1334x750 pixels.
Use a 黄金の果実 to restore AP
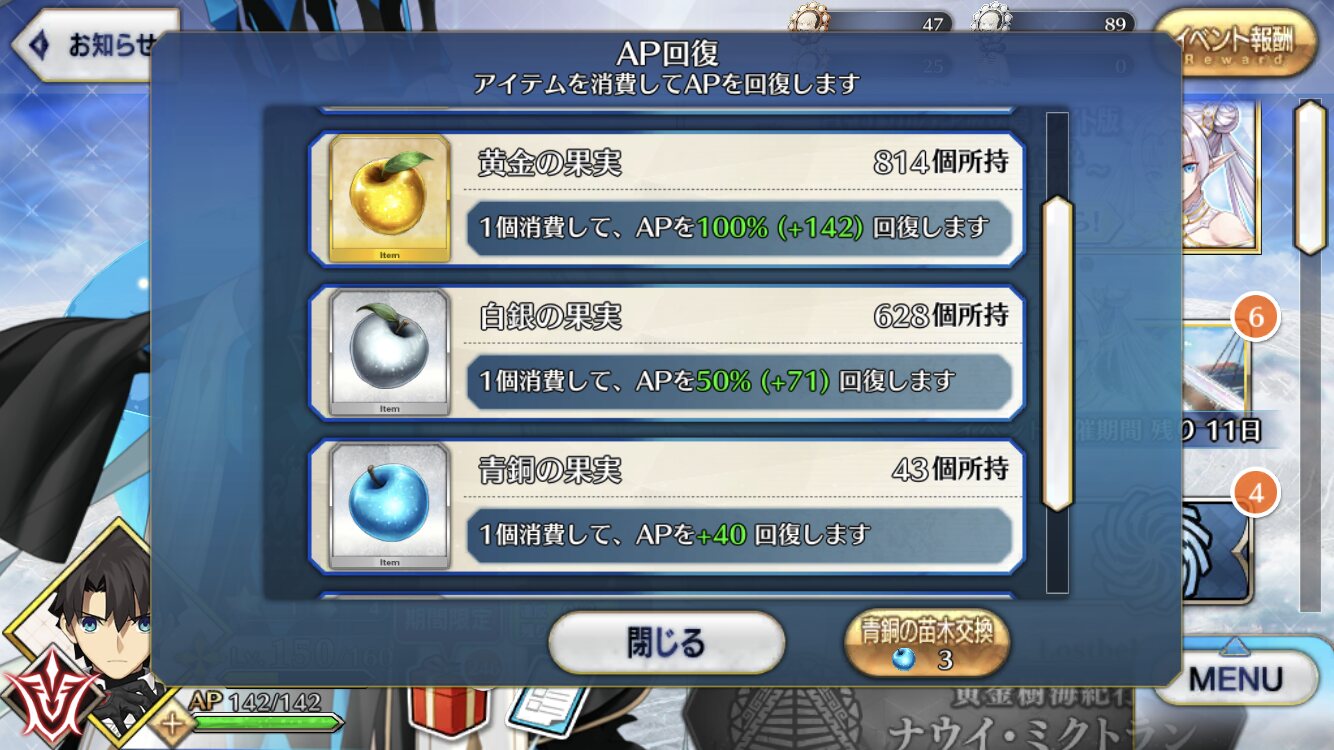click(666, 199)
